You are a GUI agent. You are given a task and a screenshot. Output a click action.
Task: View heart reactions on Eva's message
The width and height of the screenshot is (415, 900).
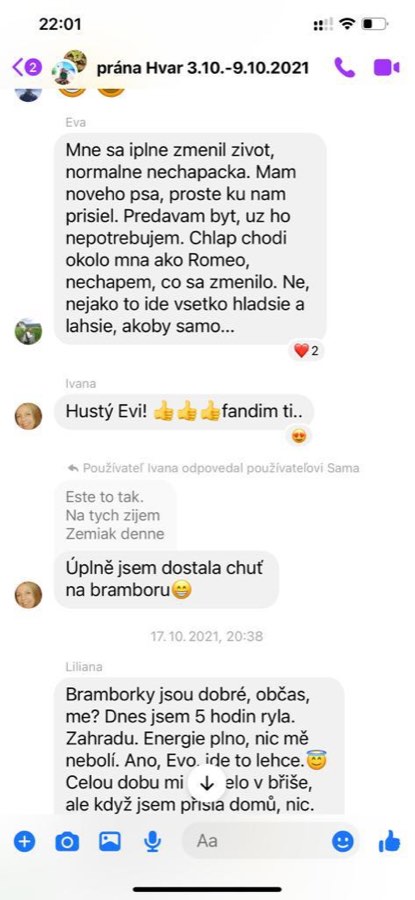[306, 350]
